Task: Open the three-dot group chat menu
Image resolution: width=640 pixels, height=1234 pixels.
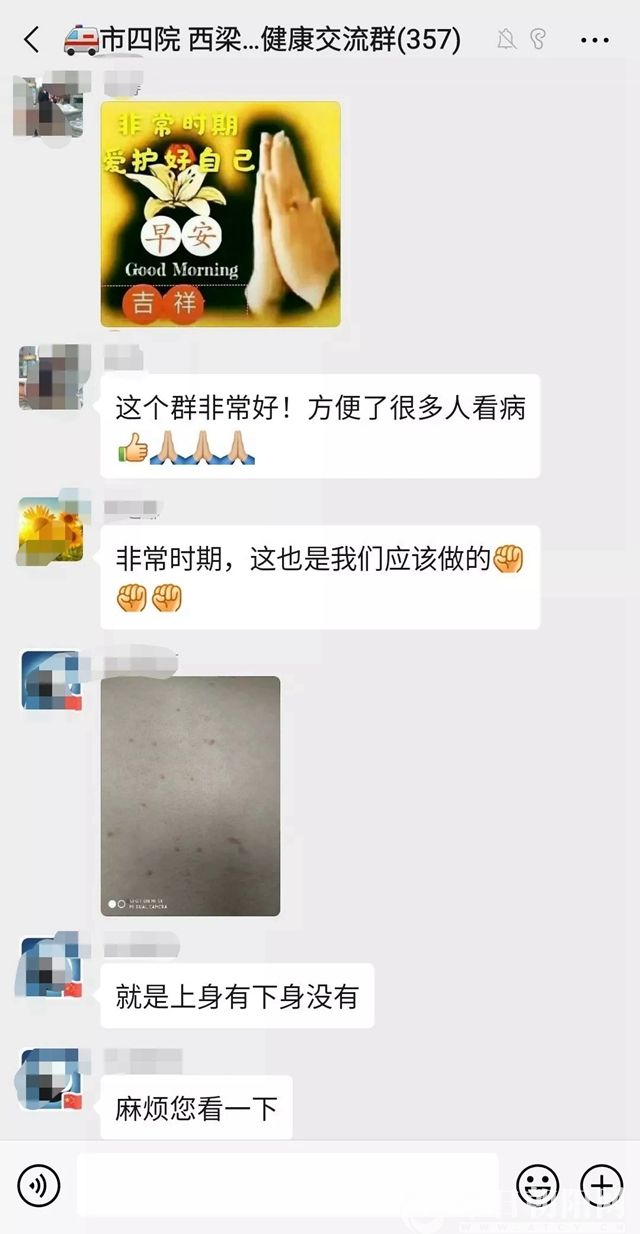Action: click(594, 40)
